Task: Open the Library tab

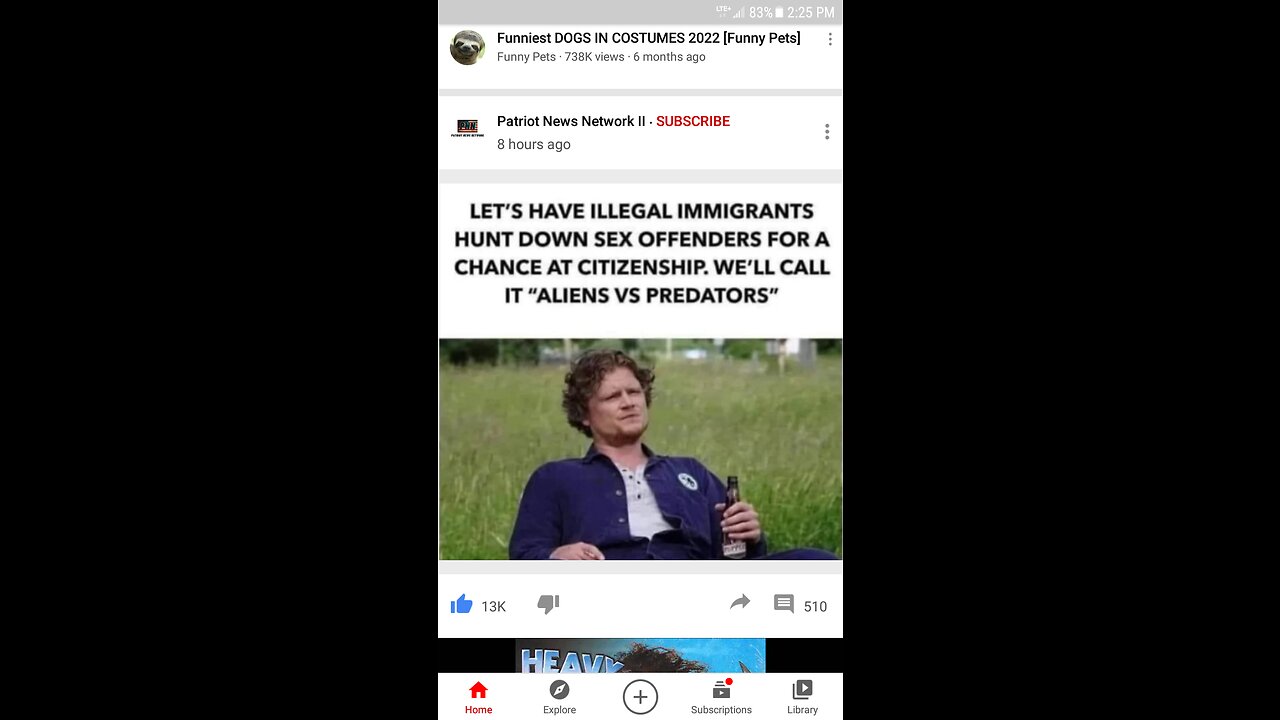Action: click(802, 697)
